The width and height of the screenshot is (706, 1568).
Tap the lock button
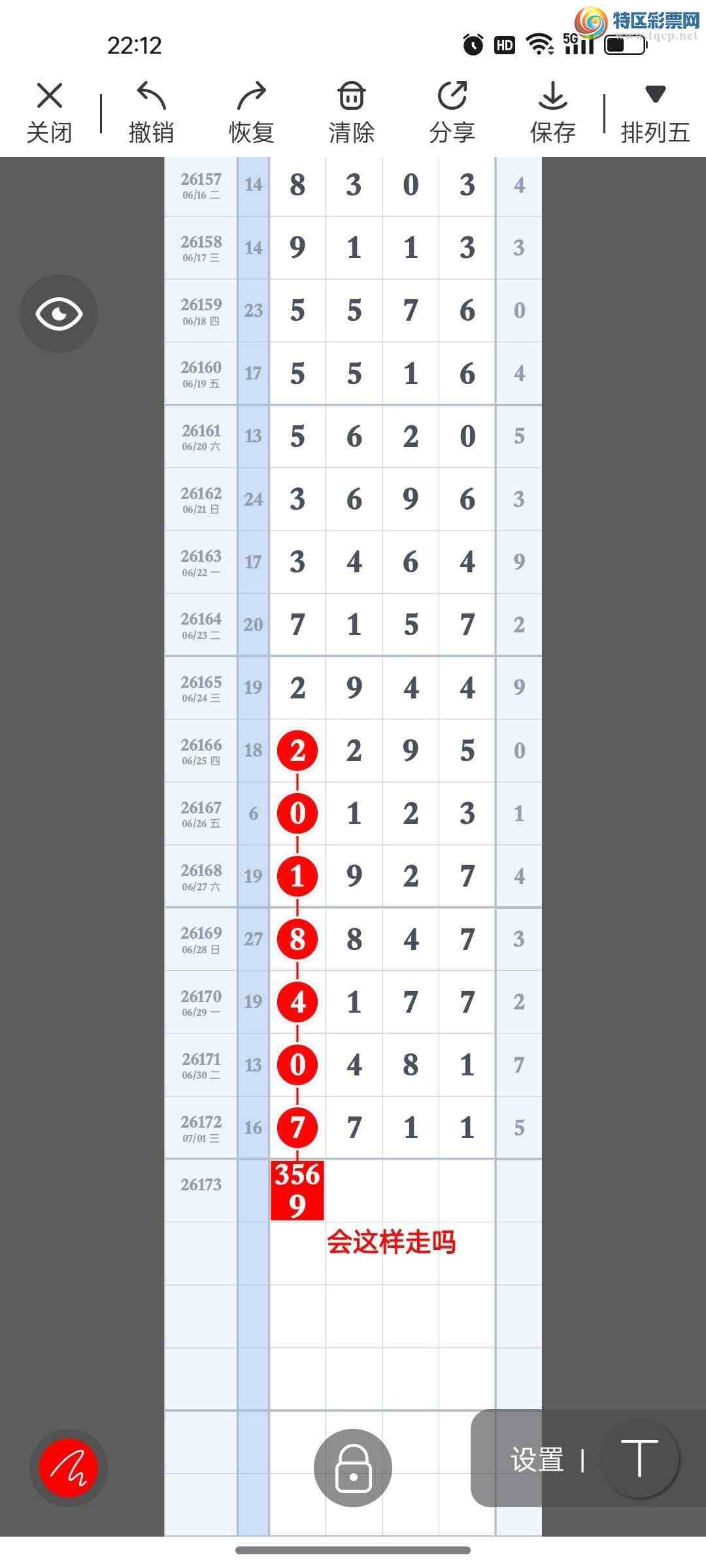(353, 1467)
